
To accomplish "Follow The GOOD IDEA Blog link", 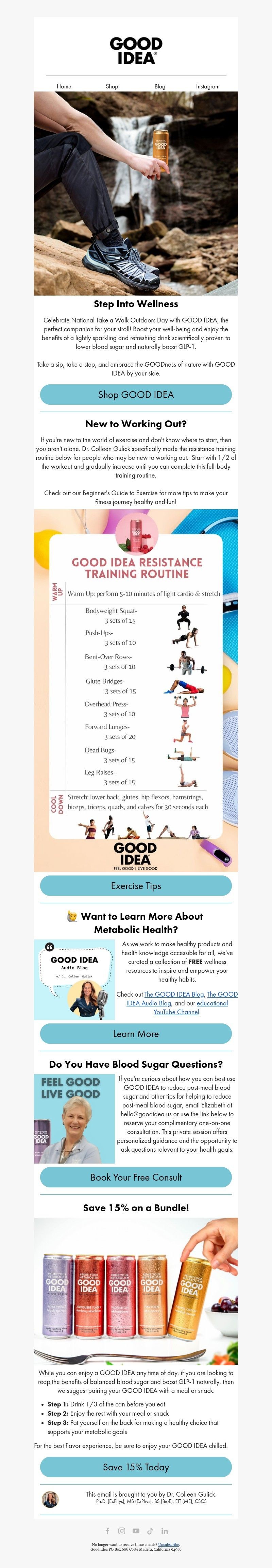I will click(174, 994).
